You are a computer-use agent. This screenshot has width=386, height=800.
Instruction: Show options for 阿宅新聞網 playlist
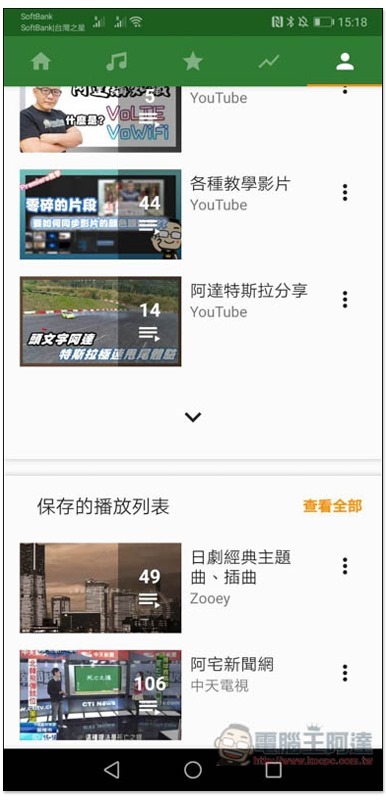pyautogui.click(x=345, y=673)
